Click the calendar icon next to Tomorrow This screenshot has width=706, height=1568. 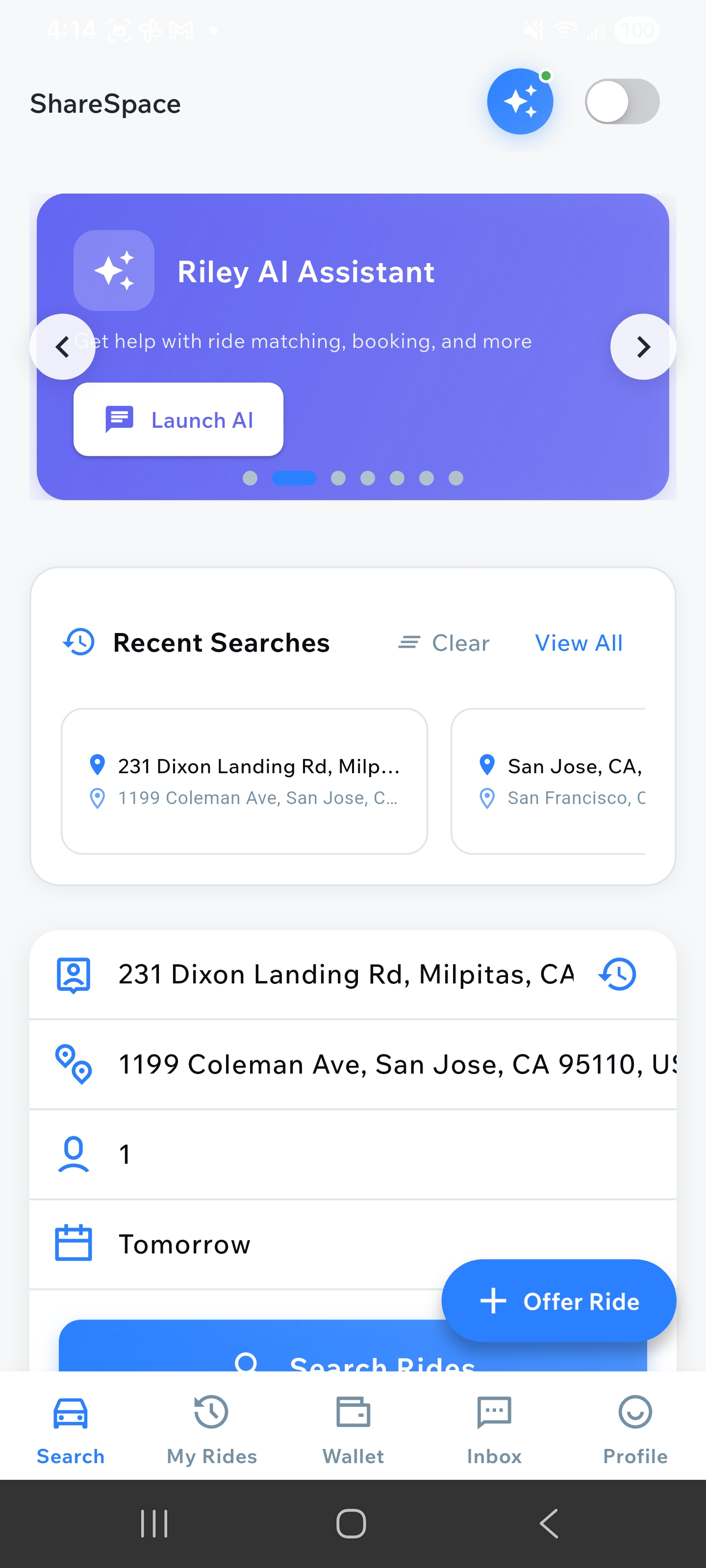[x=74, y=1243]
